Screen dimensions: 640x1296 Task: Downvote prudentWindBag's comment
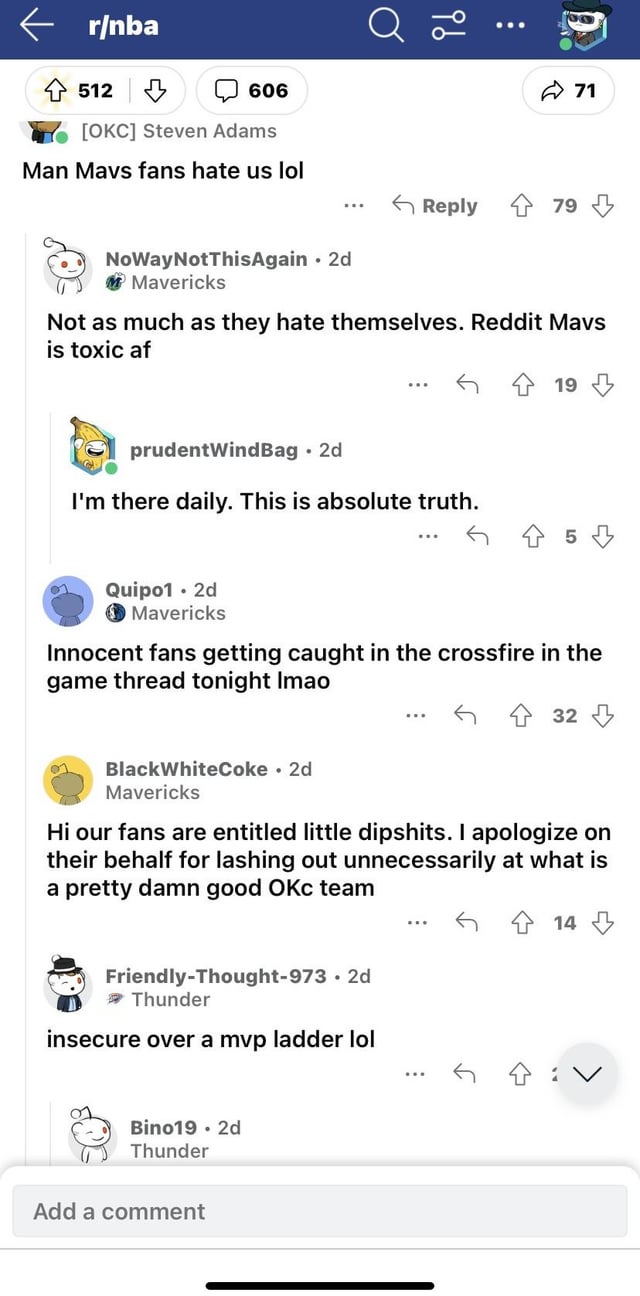(603, 537)
